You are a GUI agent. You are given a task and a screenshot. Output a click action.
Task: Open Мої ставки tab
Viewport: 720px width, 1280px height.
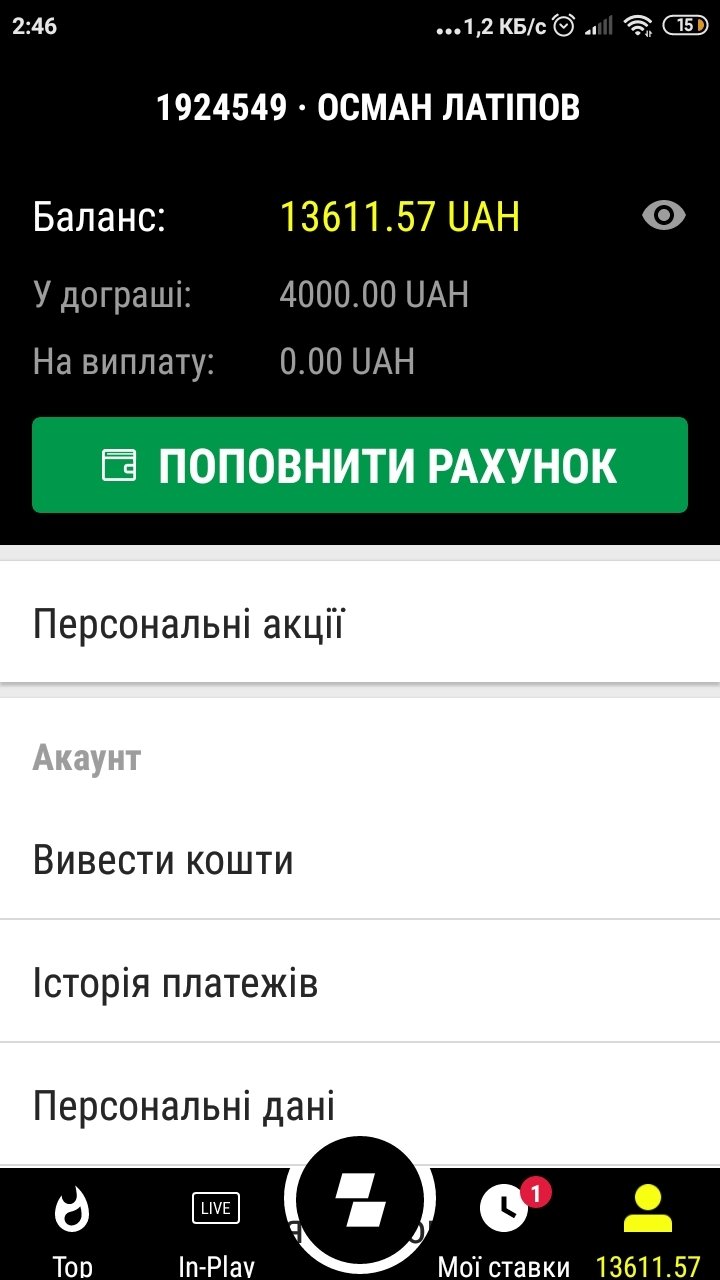(503, 1225)
